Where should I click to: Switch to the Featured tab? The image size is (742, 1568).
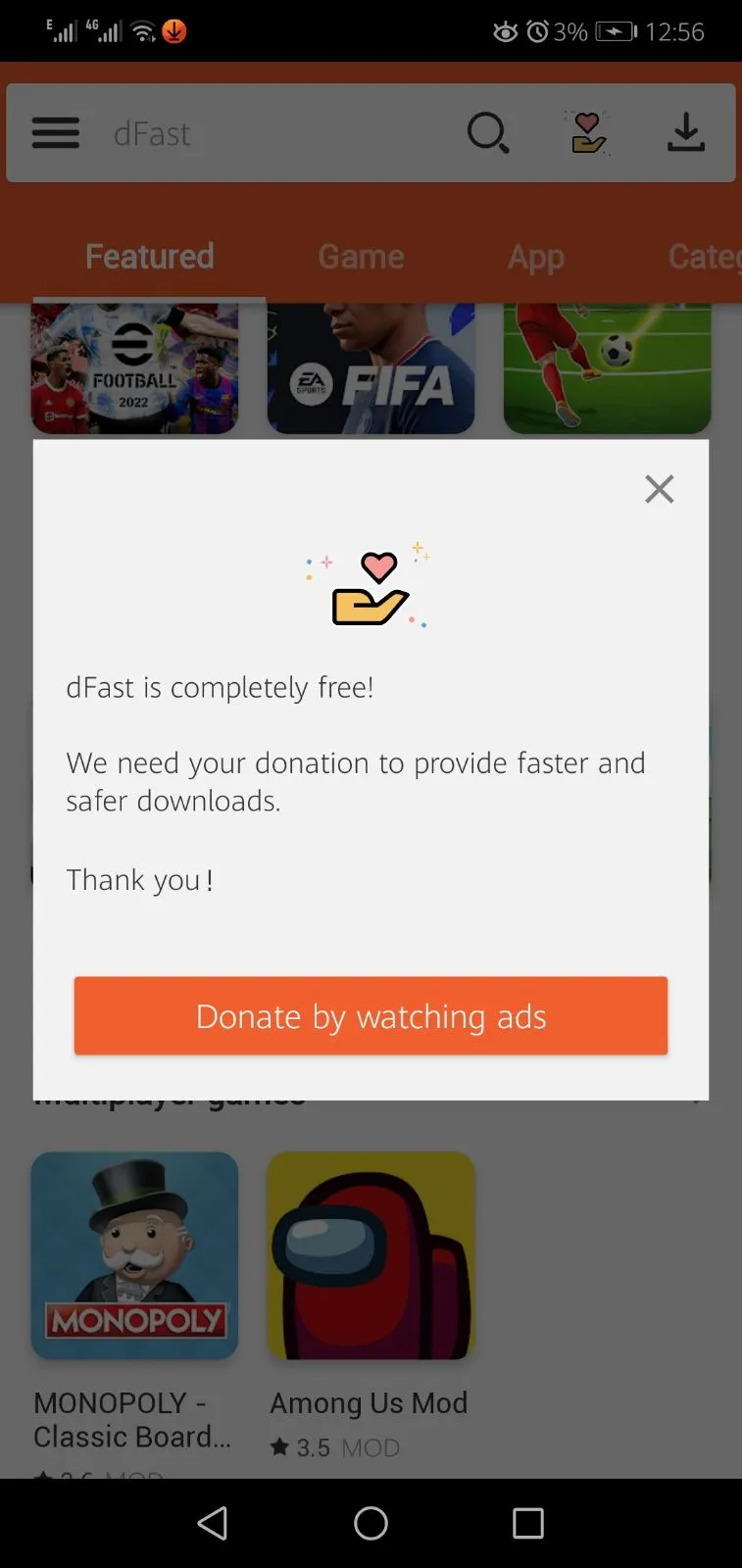(149, 257)
